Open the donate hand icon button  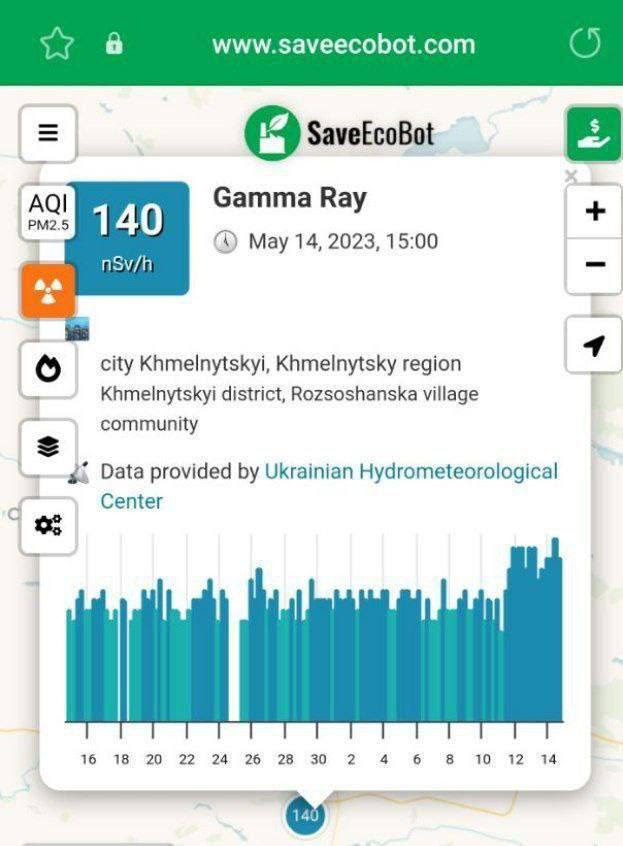point(593,133)
